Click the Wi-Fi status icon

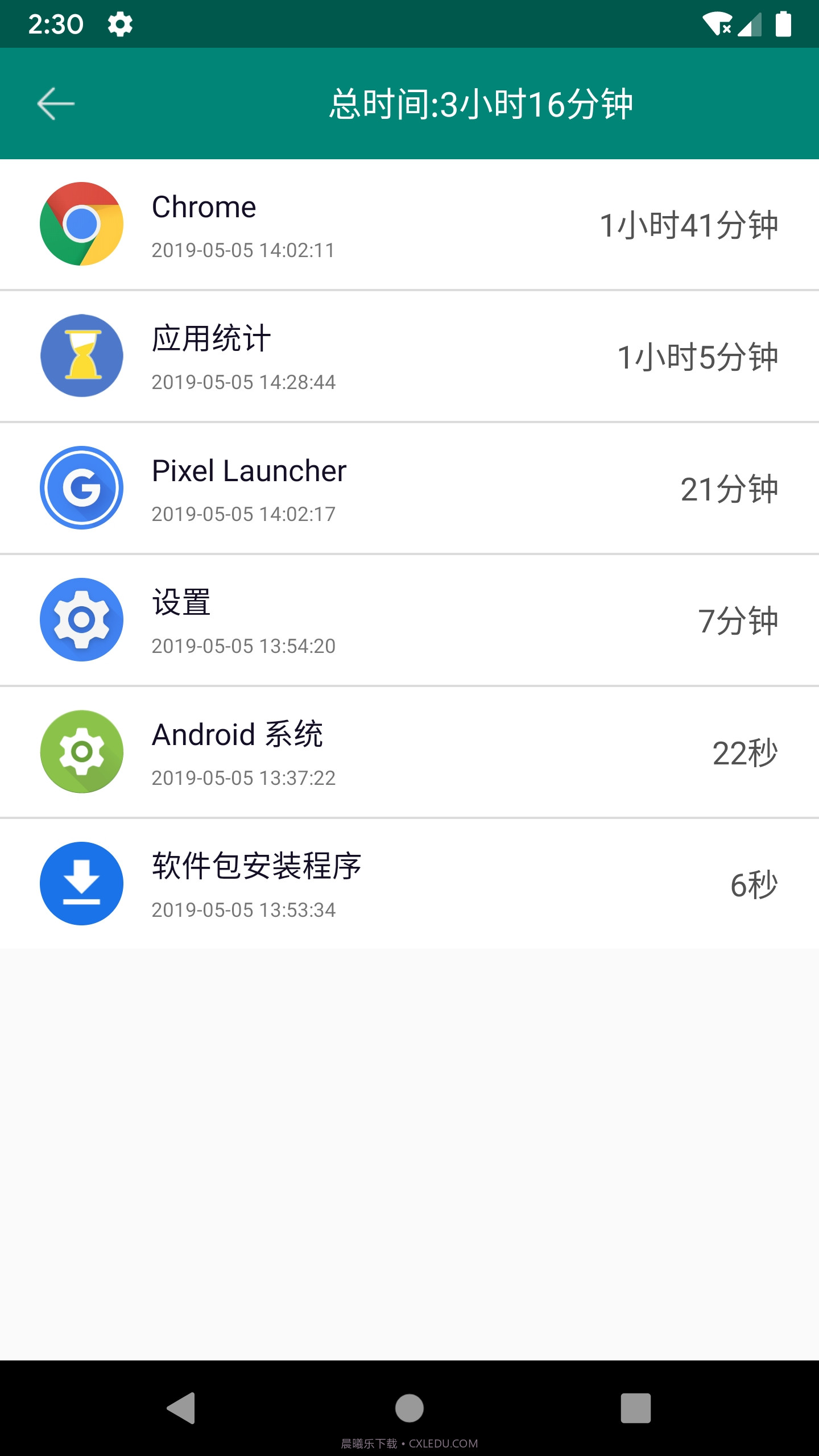coord(718,24)
